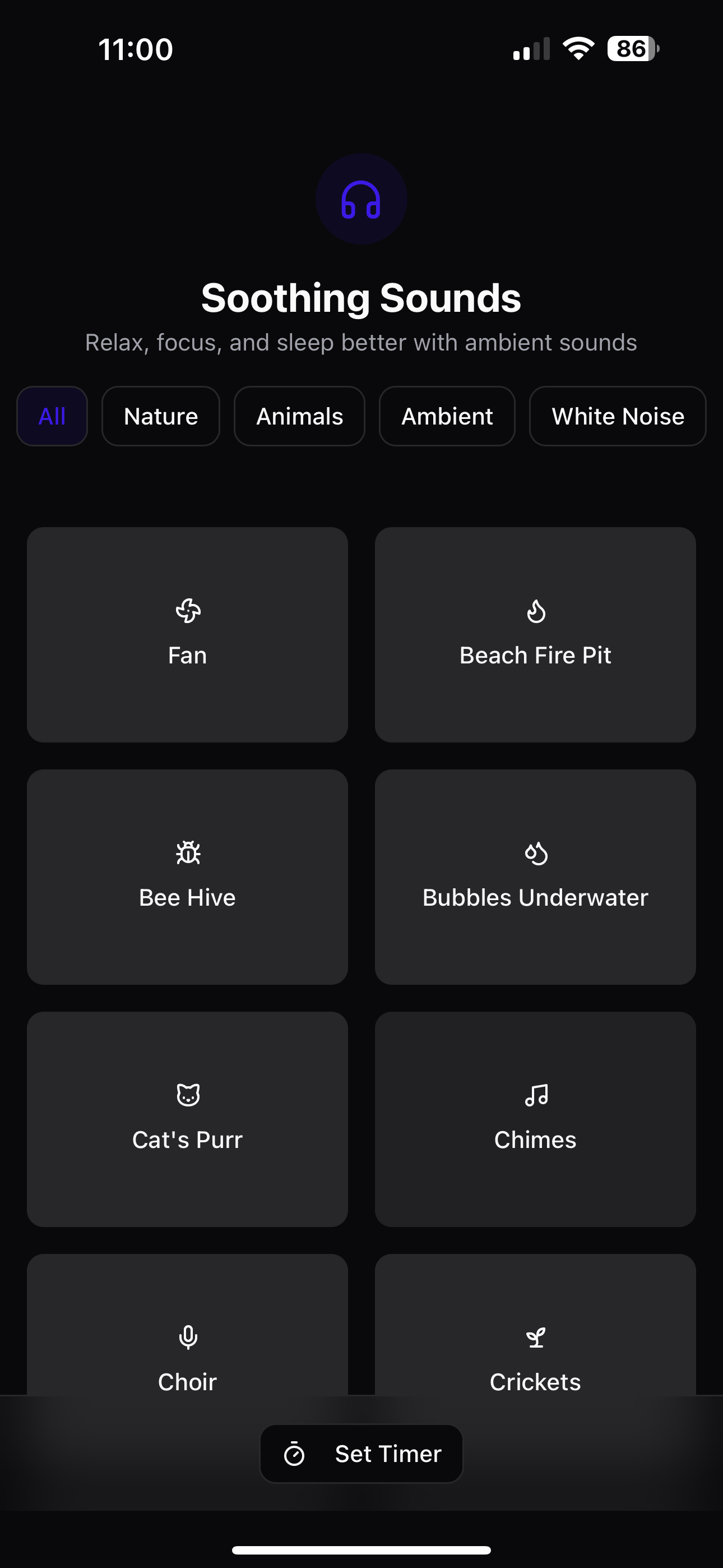Start the Choir sound

(x=187, y=1325)
